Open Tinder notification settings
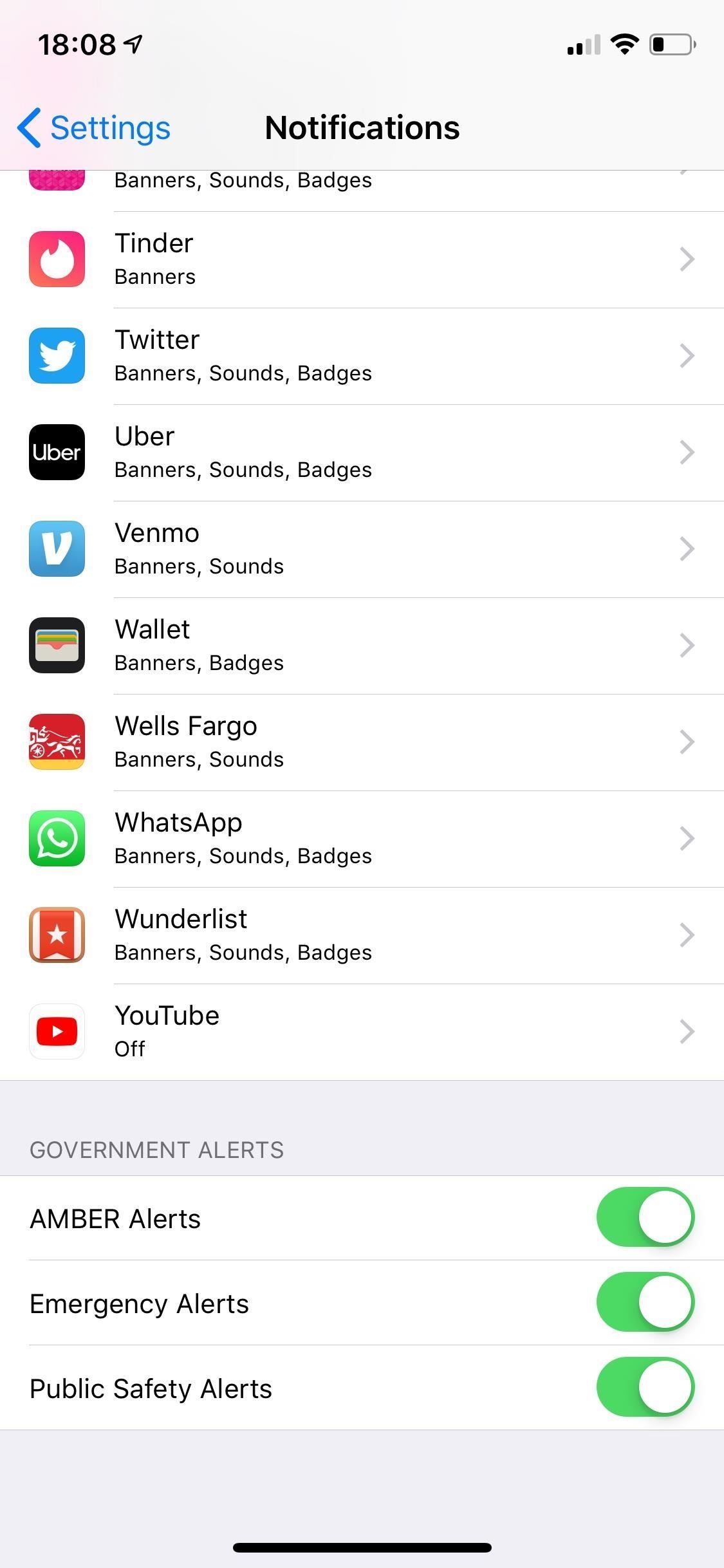 point(362,259)
